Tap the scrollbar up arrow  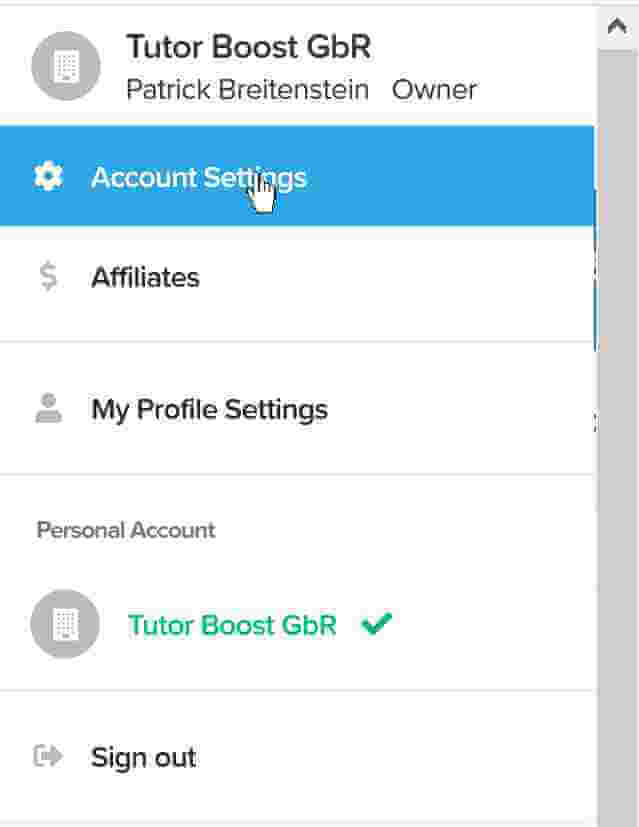coord(617,28)
